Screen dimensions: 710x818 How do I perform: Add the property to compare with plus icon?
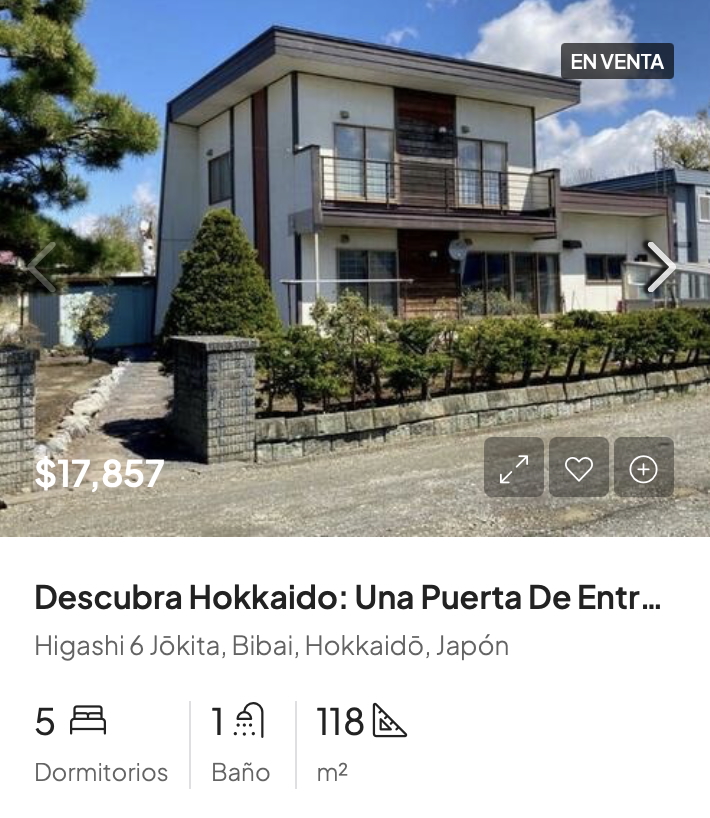tap(644, 467)
